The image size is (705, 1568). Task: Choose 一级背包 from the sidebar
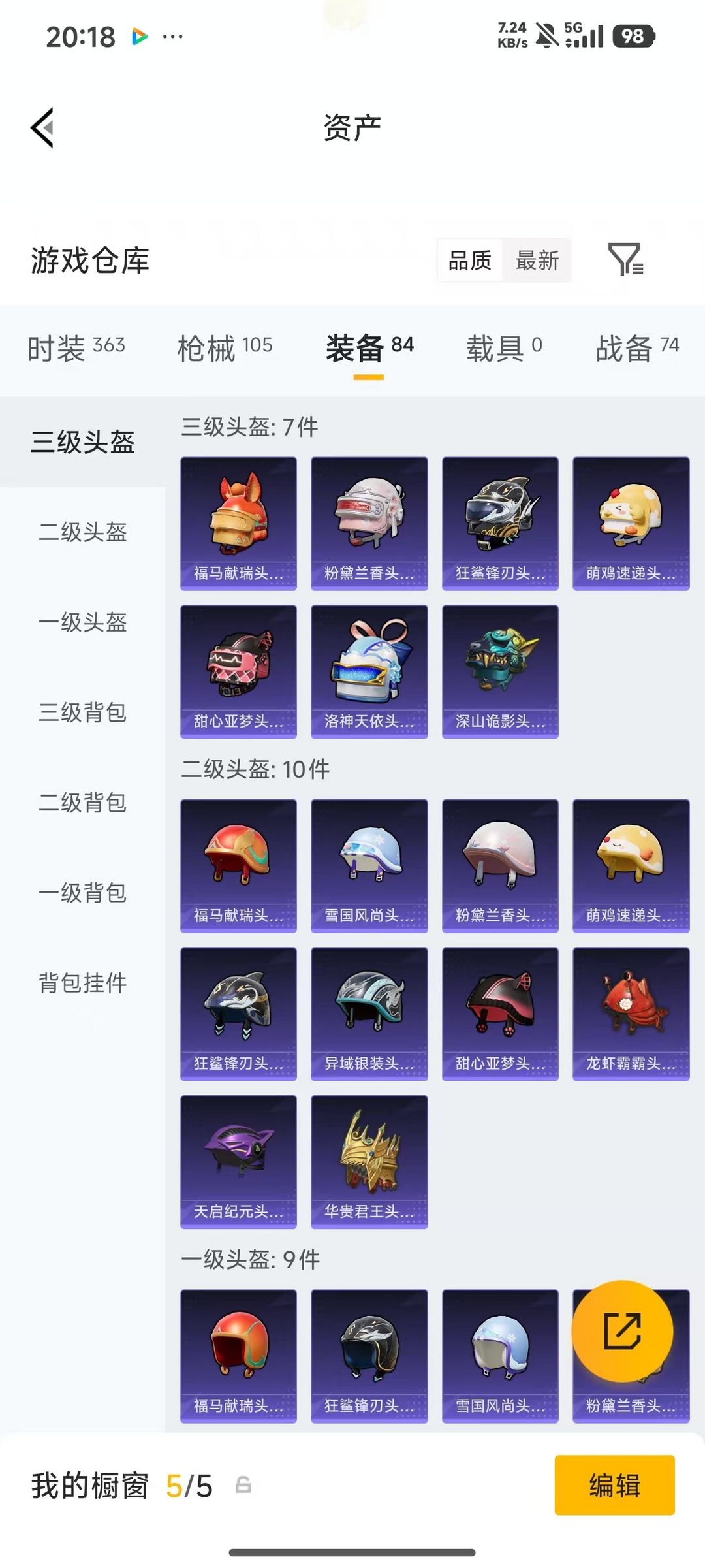(82, 892)
